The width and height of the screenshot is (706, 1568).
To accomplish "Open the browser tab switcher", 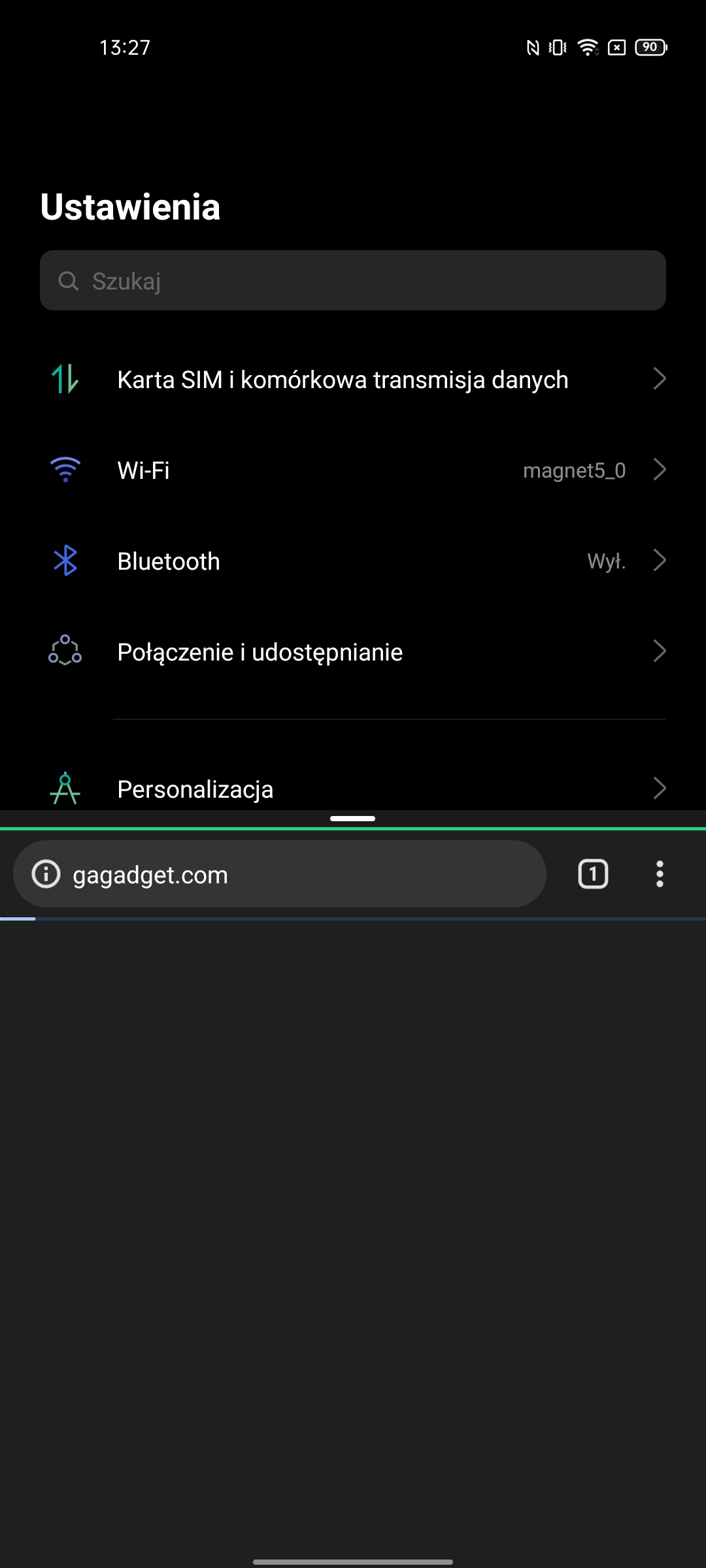I will [x=593, y=874].
